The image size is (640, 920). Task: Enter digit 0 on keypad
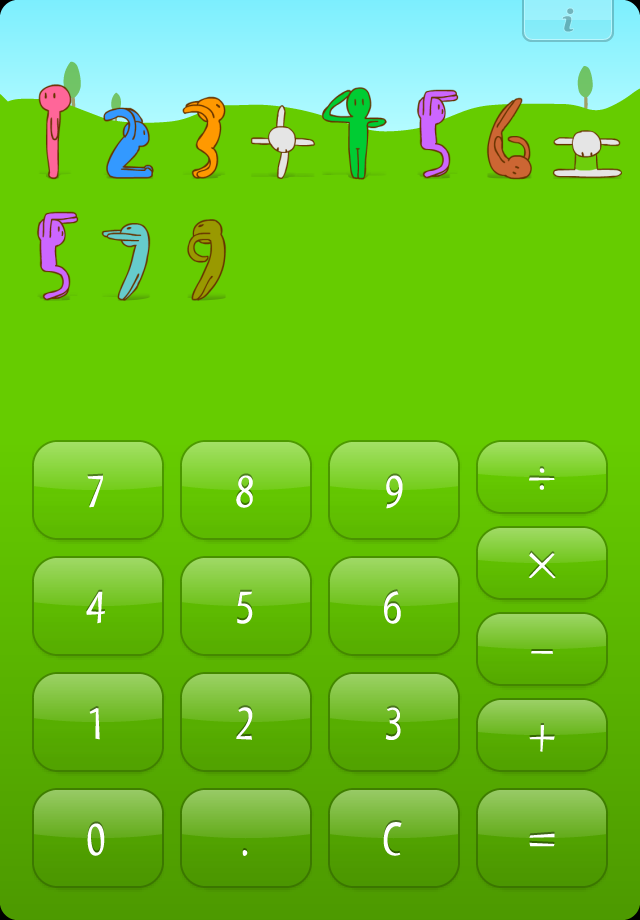98,838
